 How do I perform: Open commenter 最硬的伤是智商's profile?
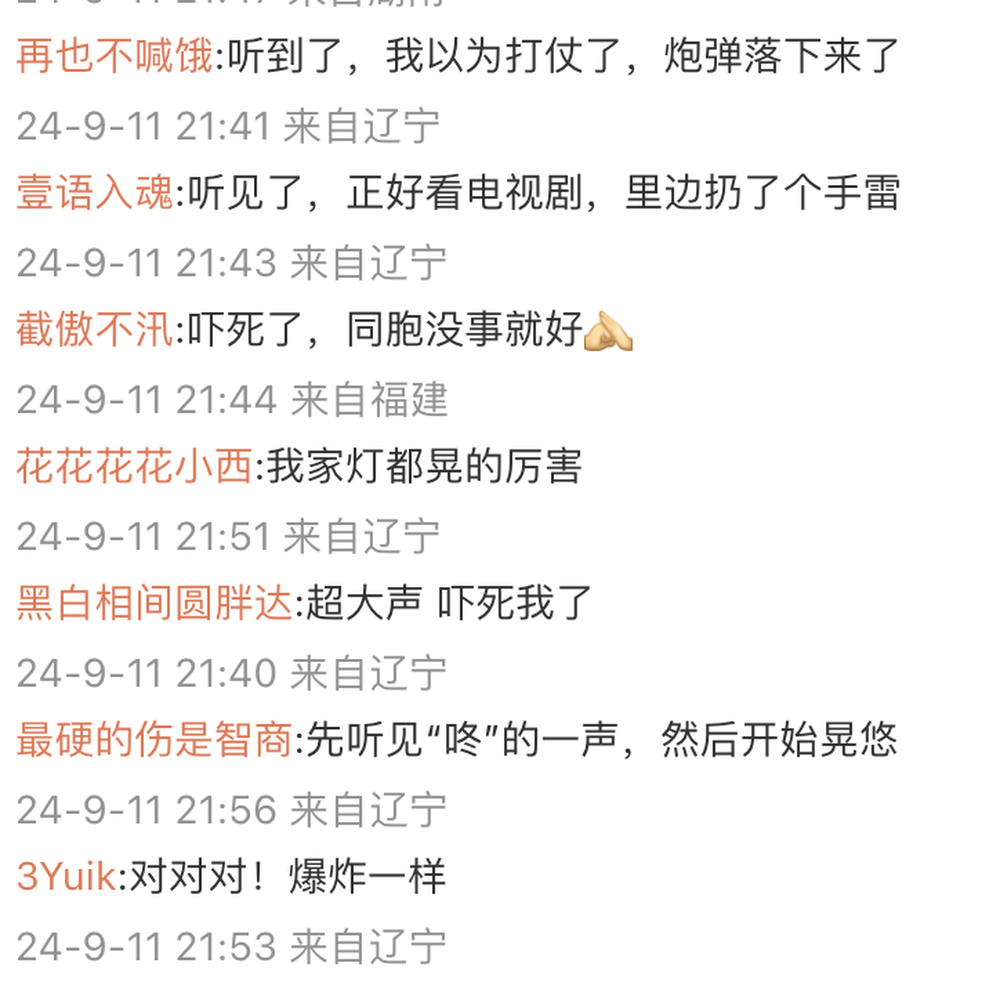point(154,741)
